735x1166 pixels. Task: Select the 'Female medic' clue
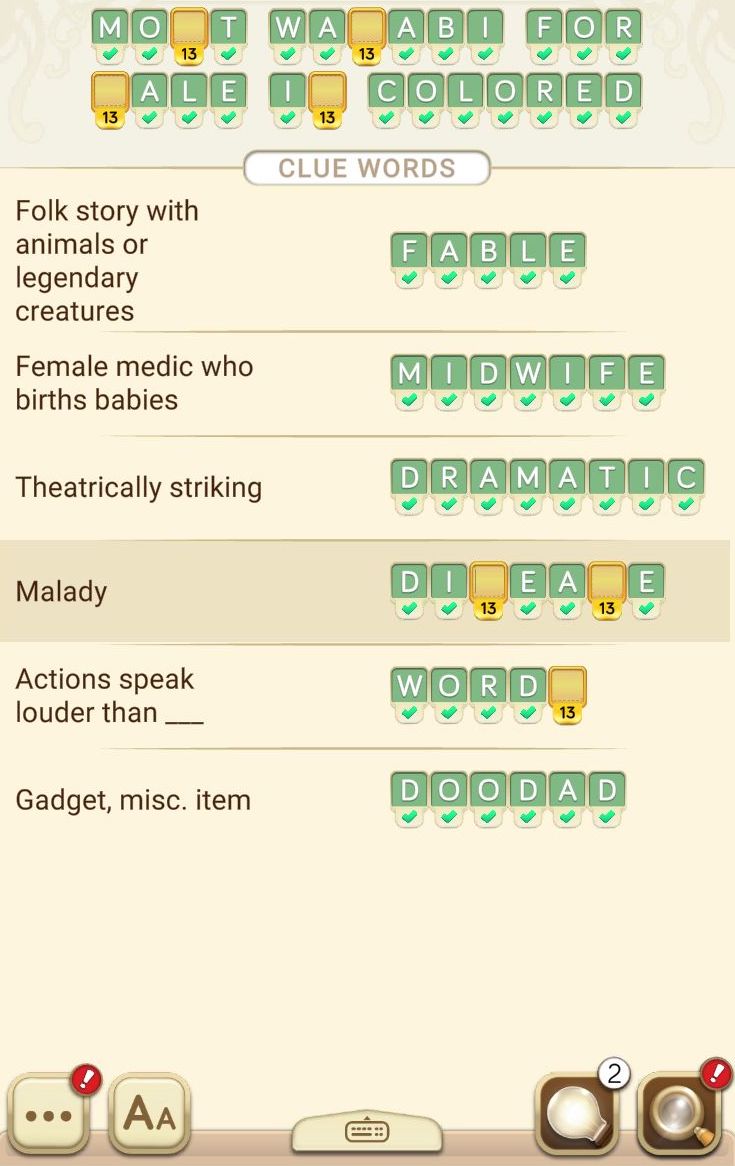(134, 383)
